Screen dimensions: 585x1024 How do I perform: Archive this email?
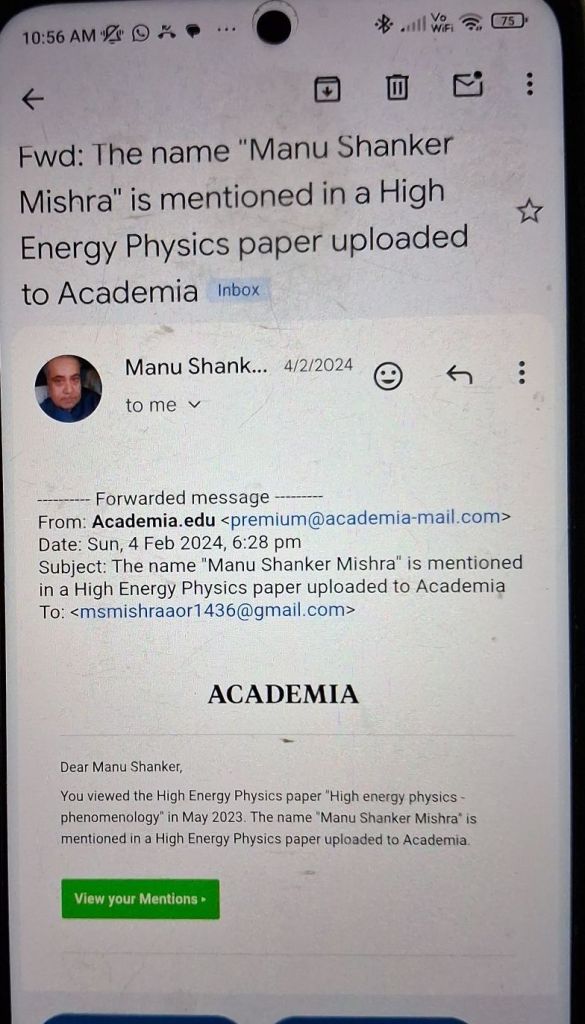[x=327, y=88]
